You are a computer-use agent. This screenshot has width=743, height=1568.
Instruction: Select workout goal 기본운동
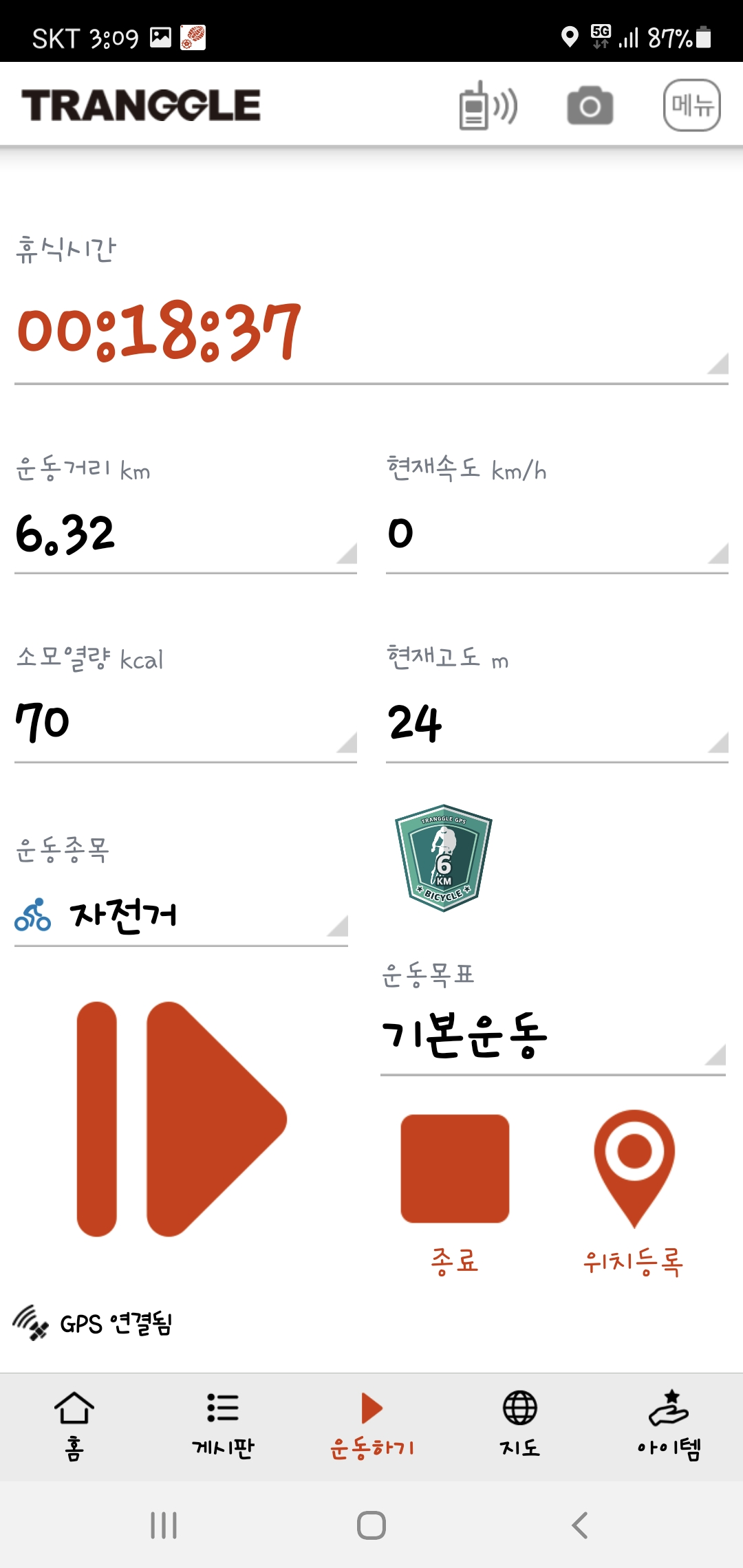click(553, 1037)
